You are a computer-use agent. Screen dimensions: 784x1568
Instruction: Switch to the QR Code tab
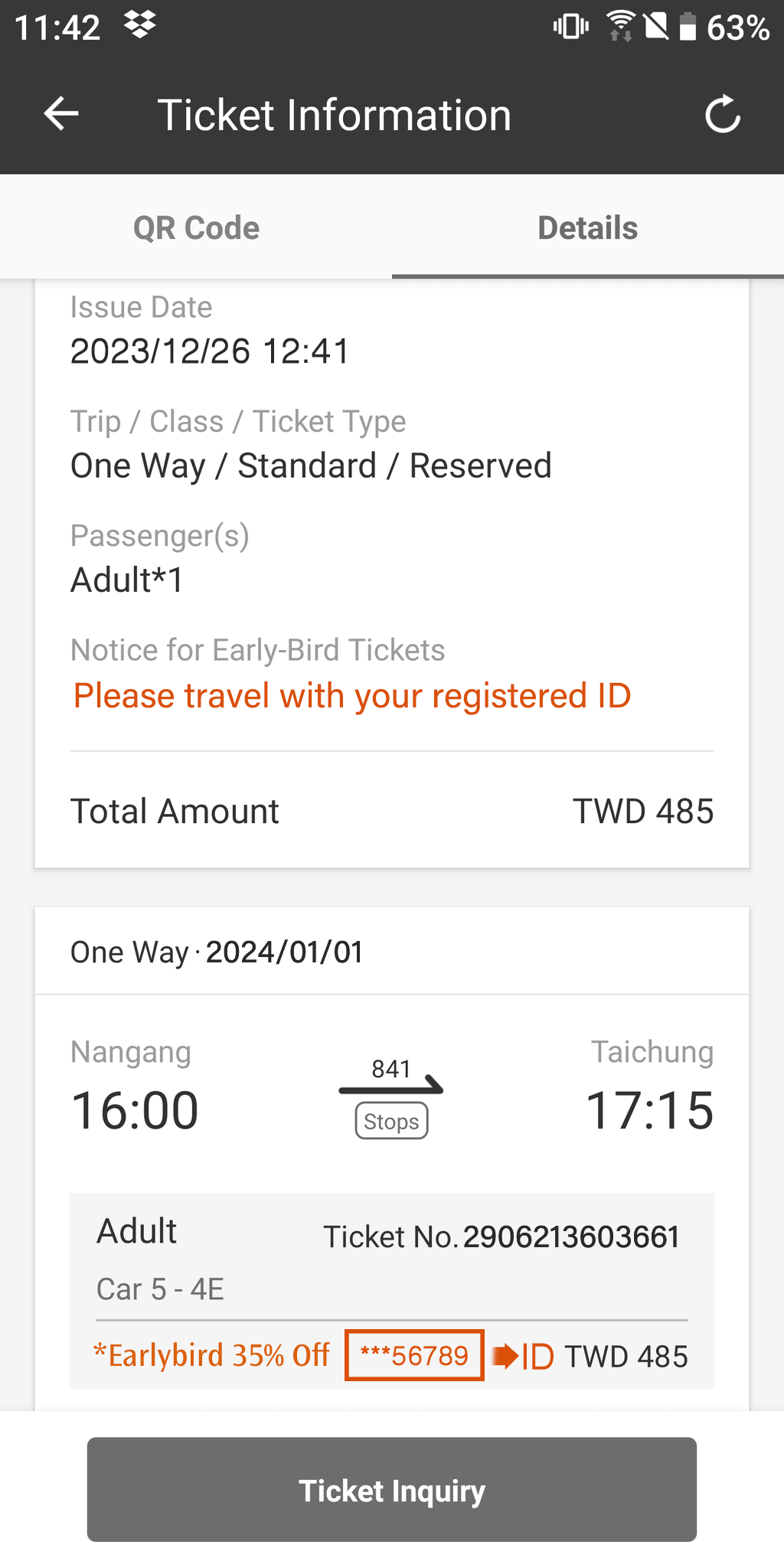196,227
